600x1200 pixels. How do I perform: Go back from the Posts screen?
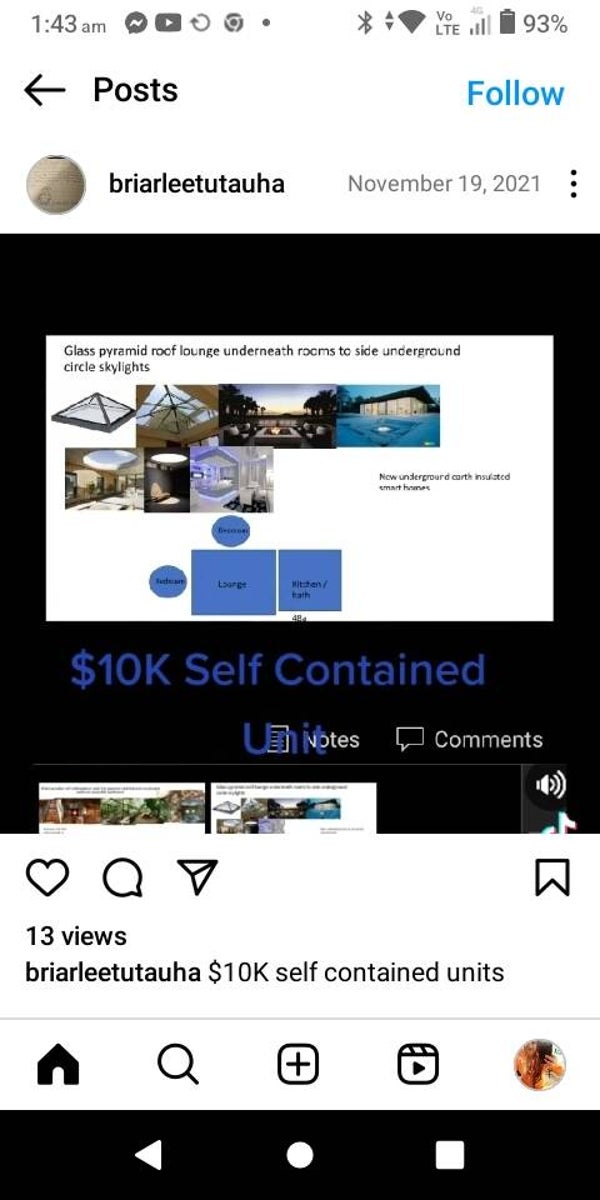tap(44, 91)
